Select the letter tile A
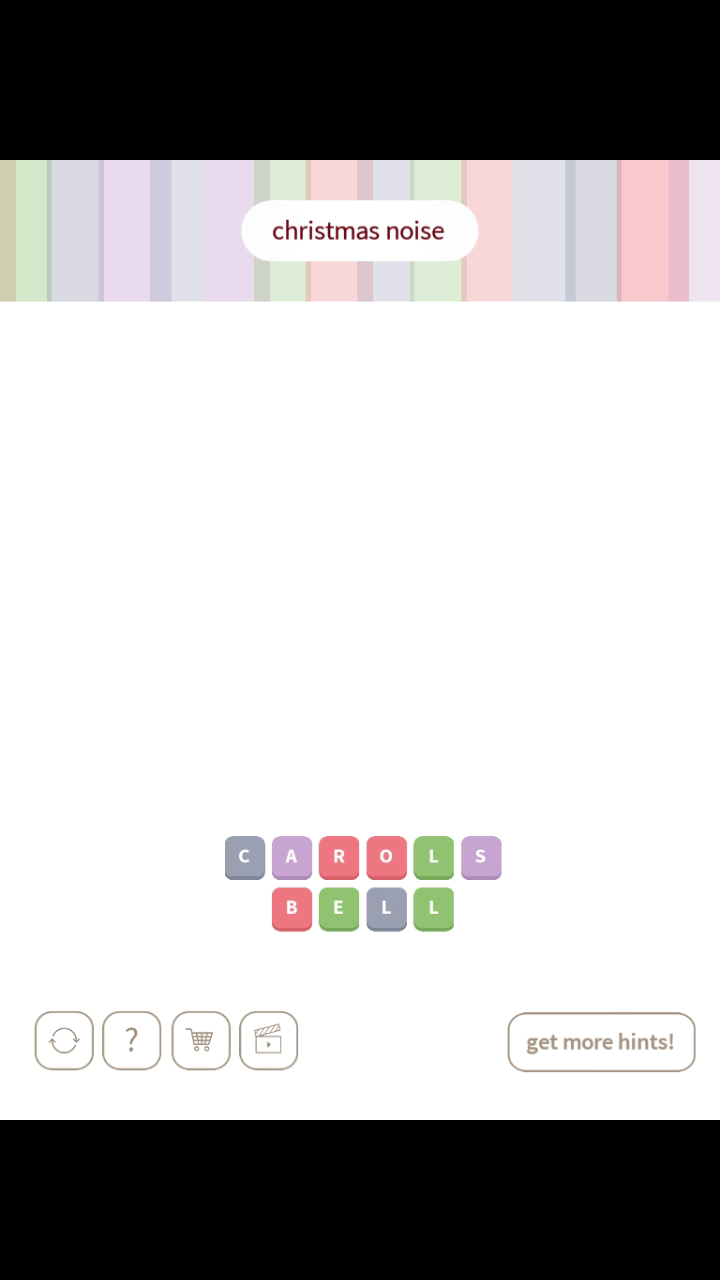Screen dimensions: 720x1280 [x=292, y=857]
